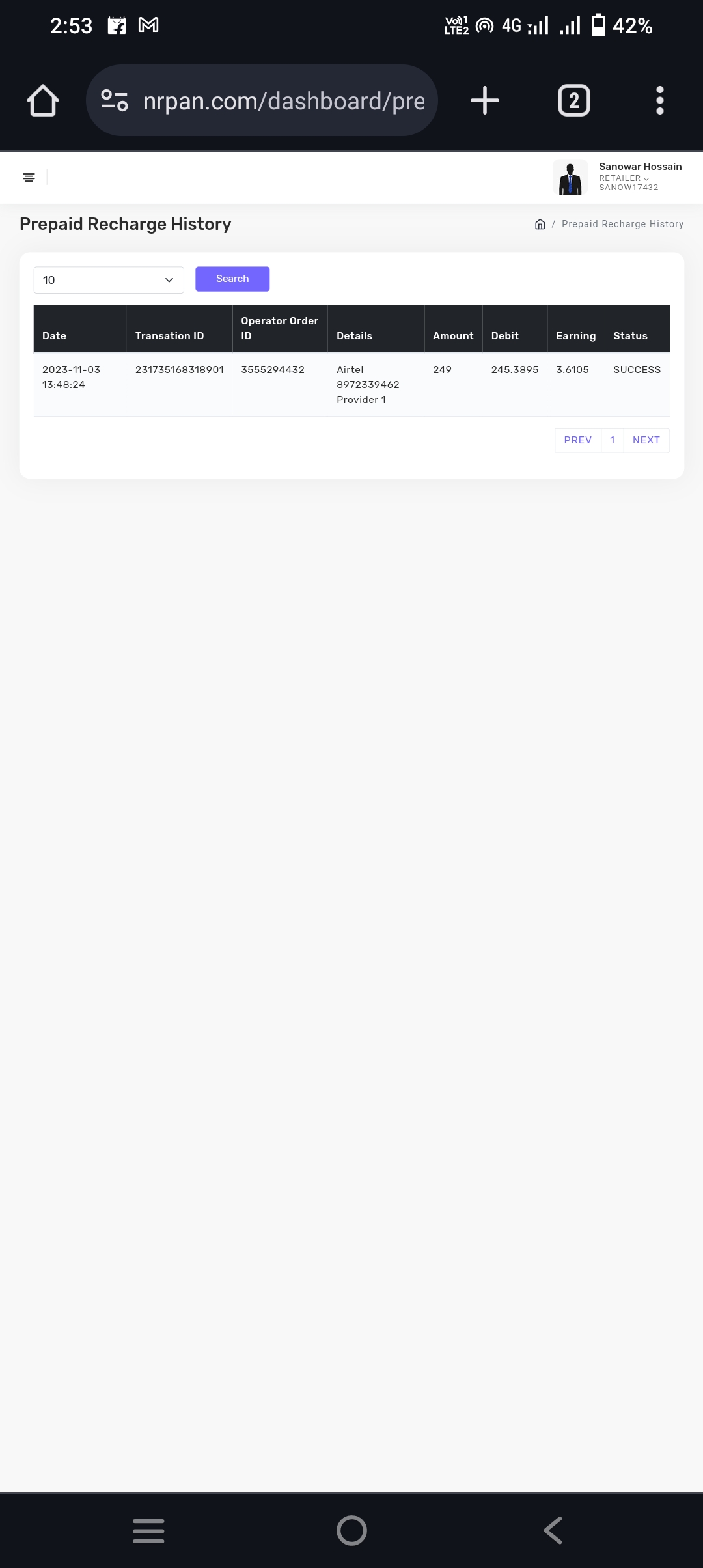The width and height of the screenshot is (703, 1568).
Task: Go to the NEXT page
Action: [x=646, y=440]
